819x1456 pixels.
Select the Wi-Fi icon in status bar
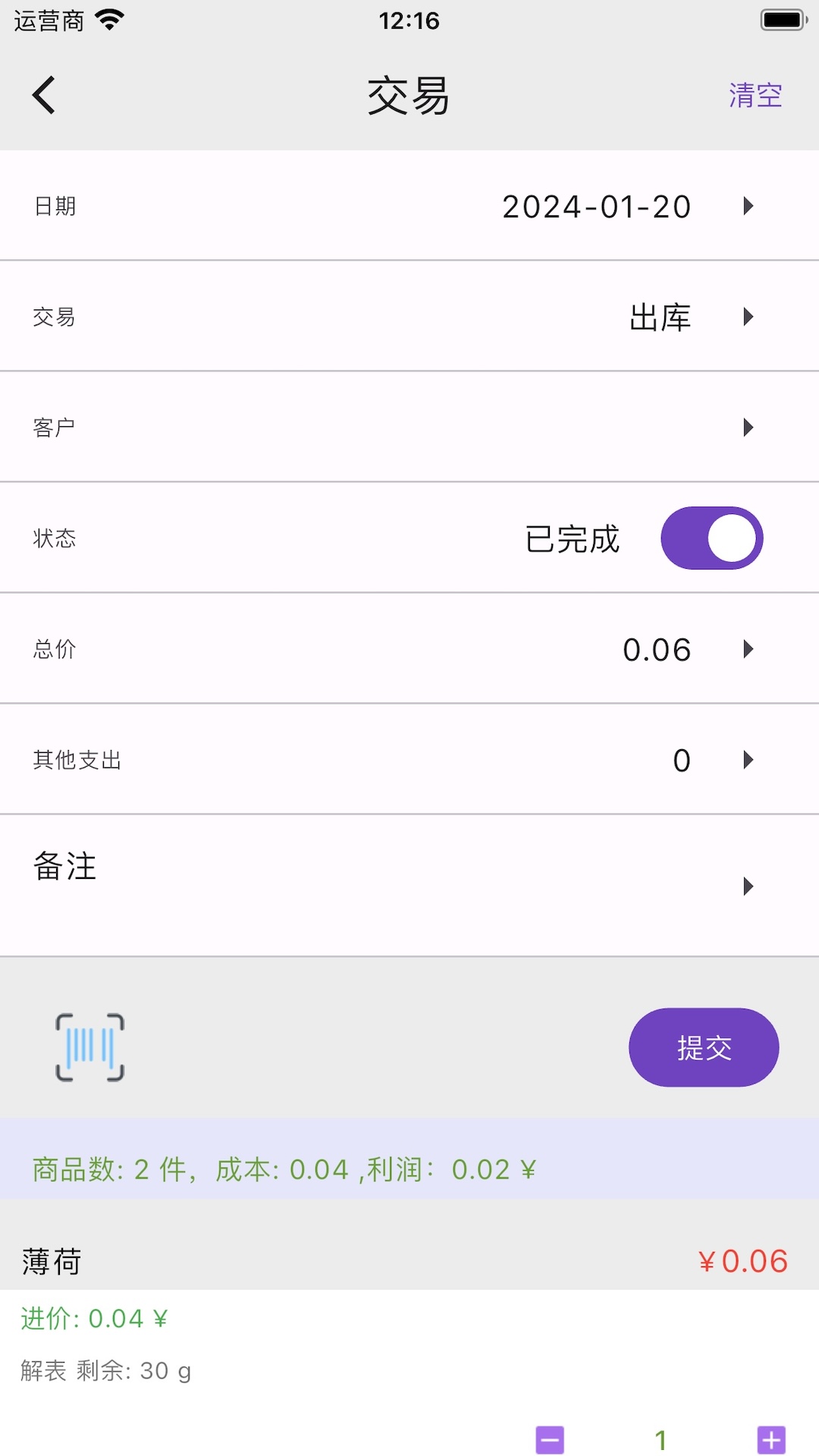click(111, 19)
